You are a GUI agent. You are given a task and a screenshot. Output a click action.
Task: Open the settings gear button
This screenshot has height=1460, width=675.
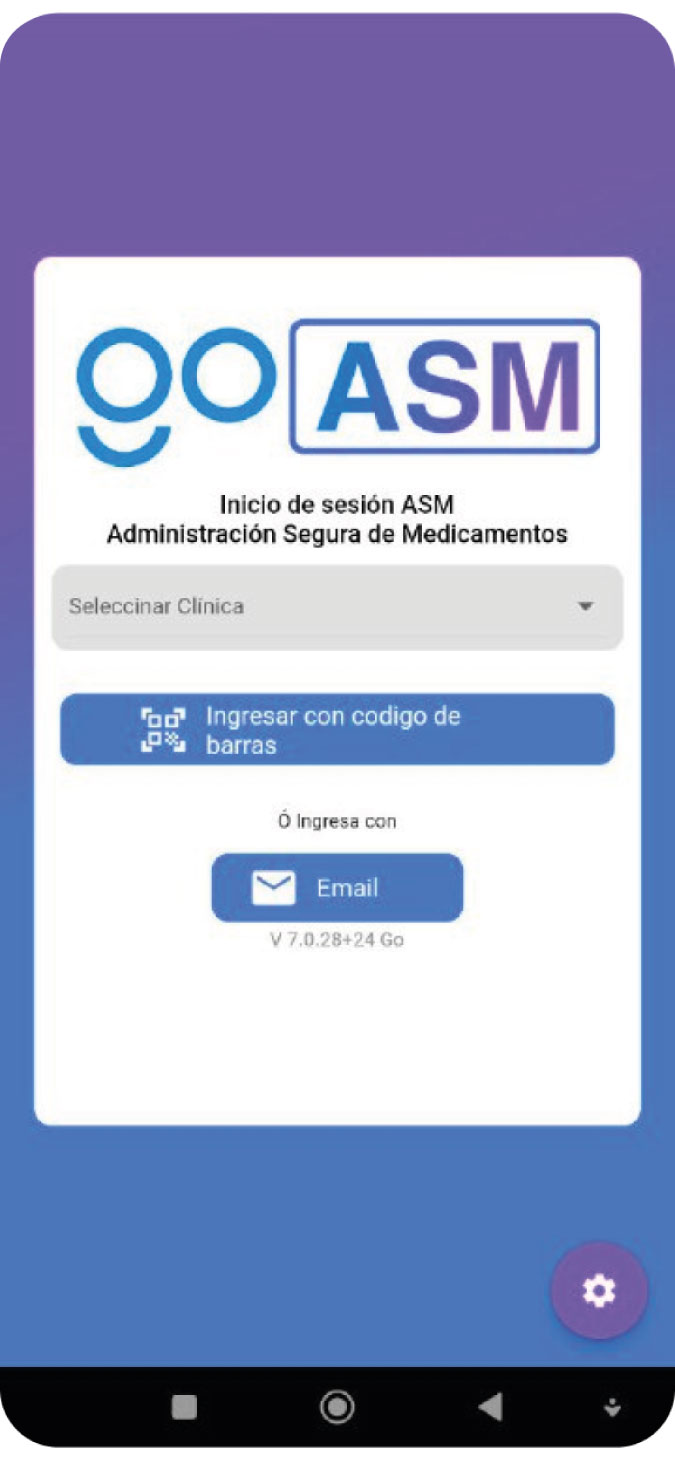599,1291
